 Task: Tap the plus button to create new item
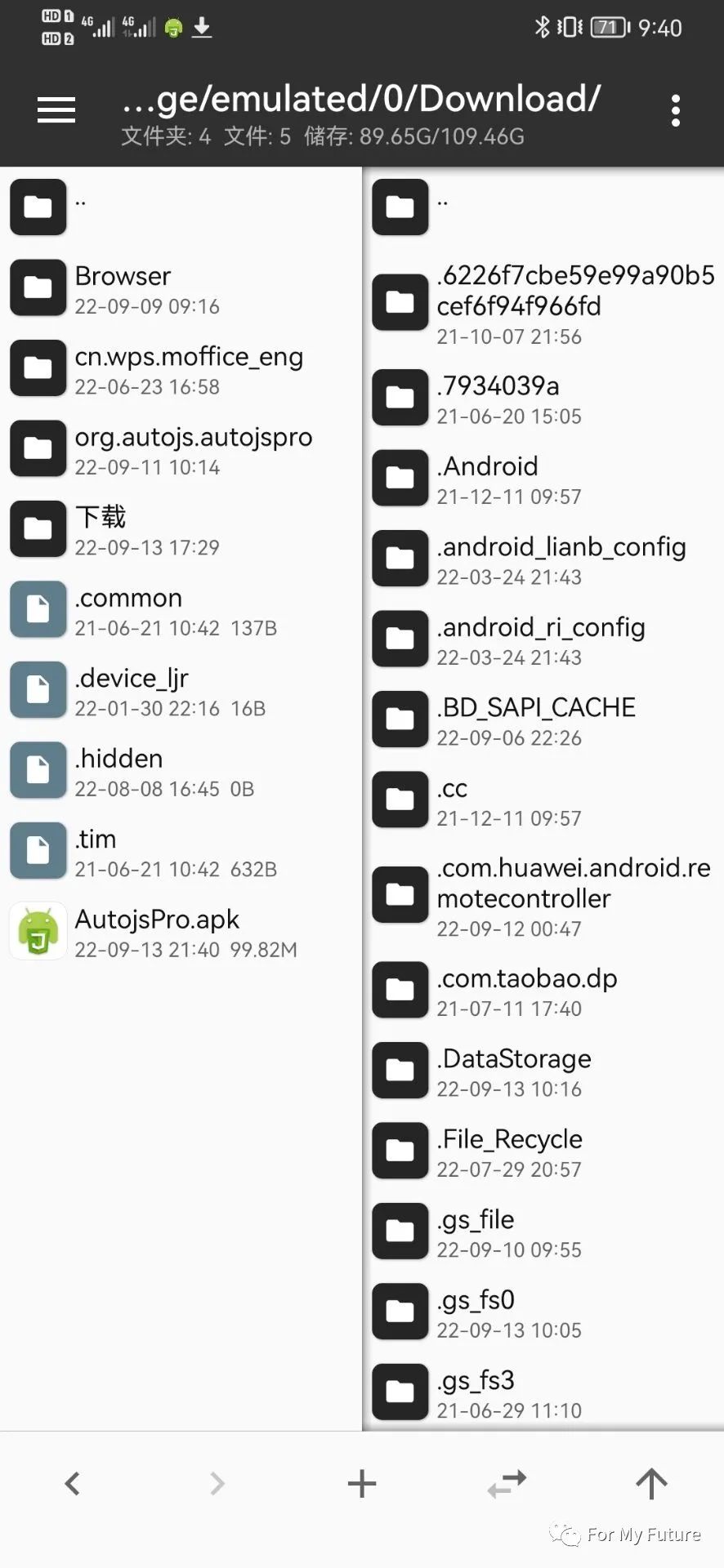click(361, 1484)
